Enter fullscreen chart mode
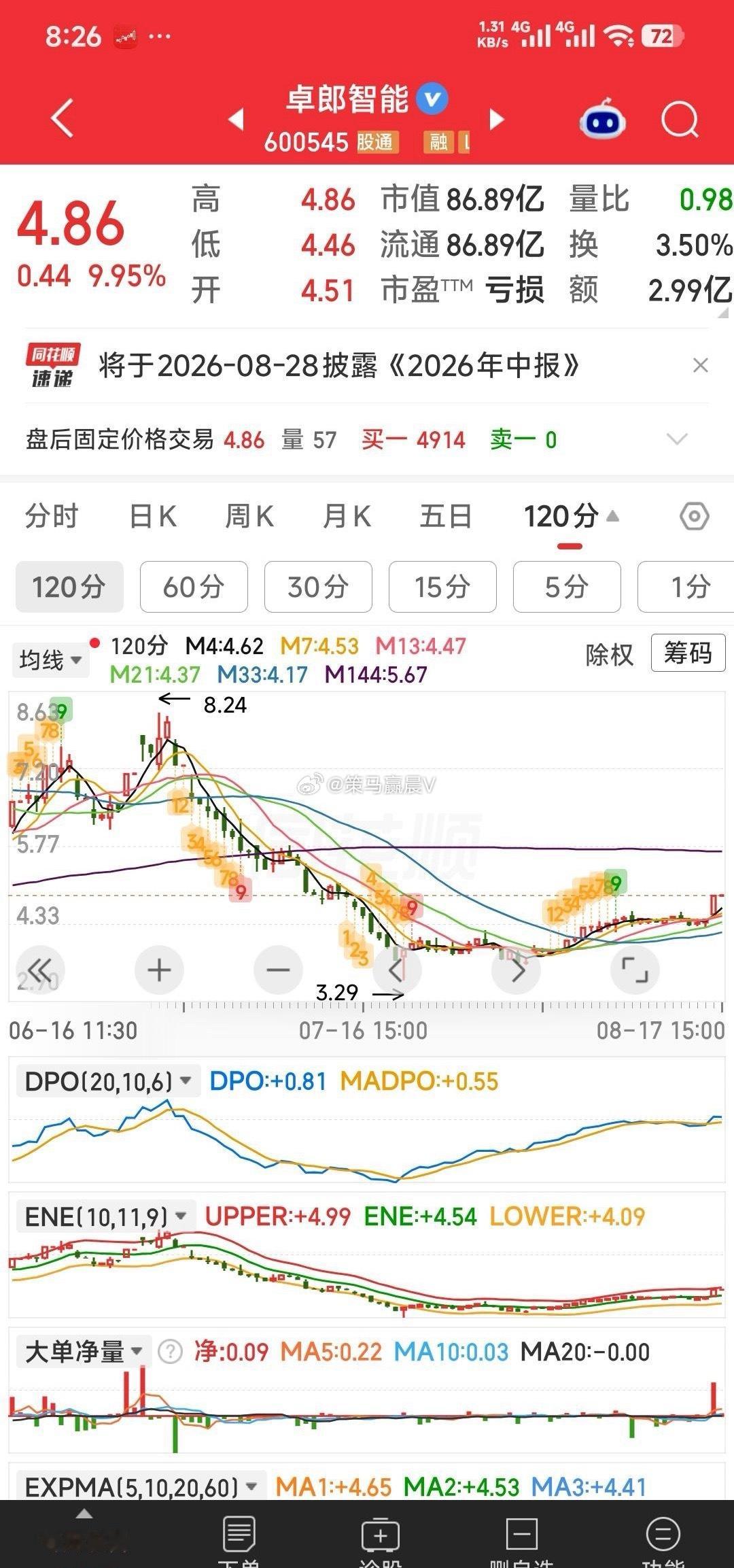 tap(635, 970)
